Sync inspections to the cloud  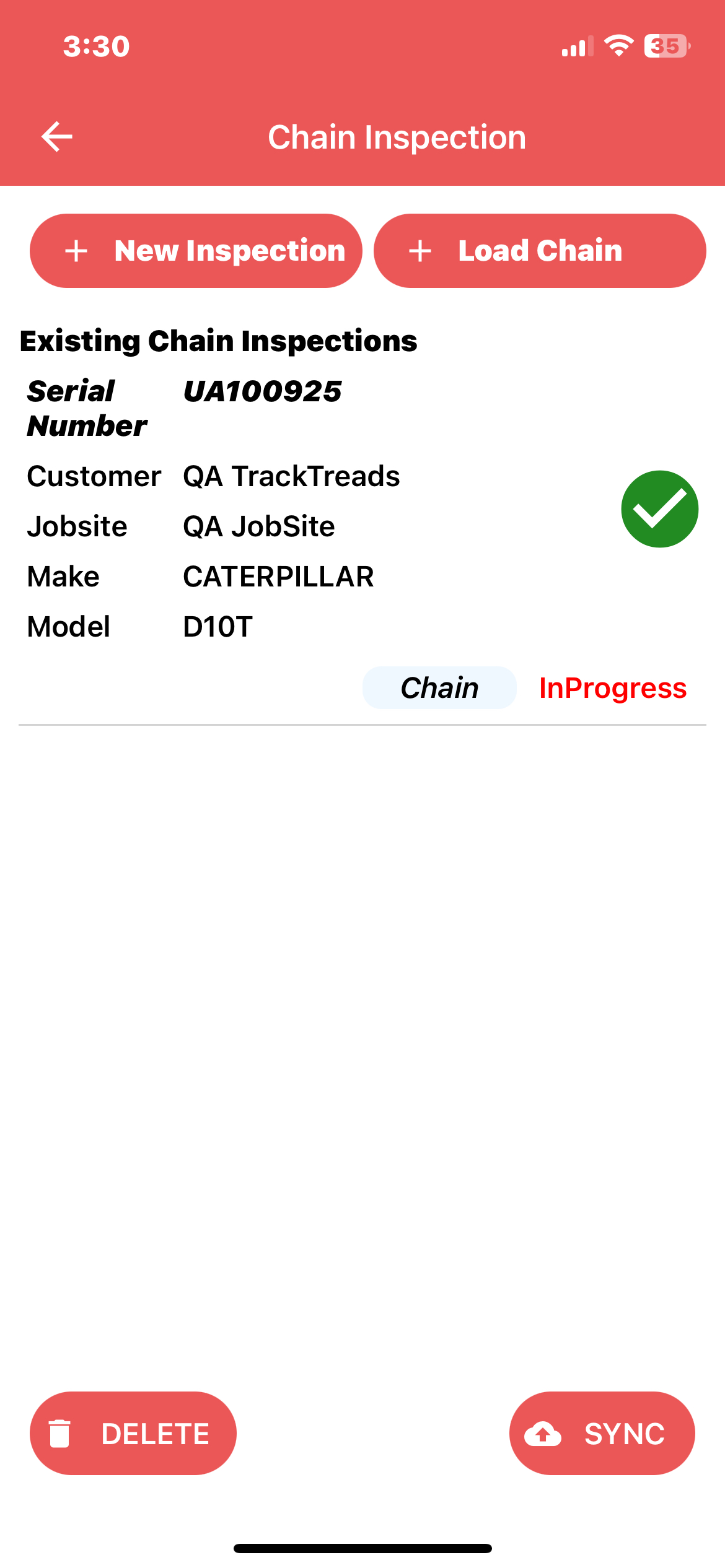(x=602, y=1434)
